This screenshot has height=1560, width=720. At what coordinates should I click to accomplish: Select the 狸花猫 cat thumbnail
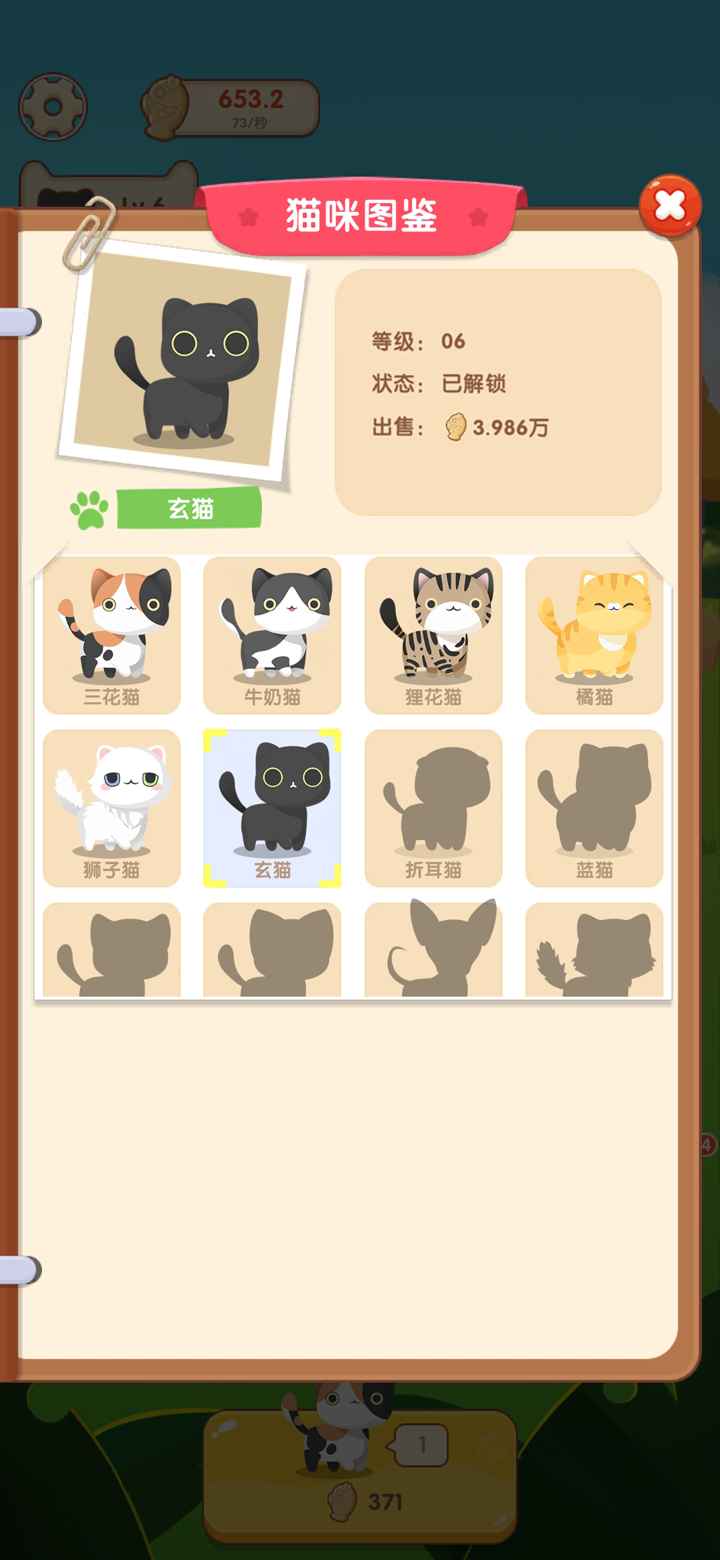(433, 633)
